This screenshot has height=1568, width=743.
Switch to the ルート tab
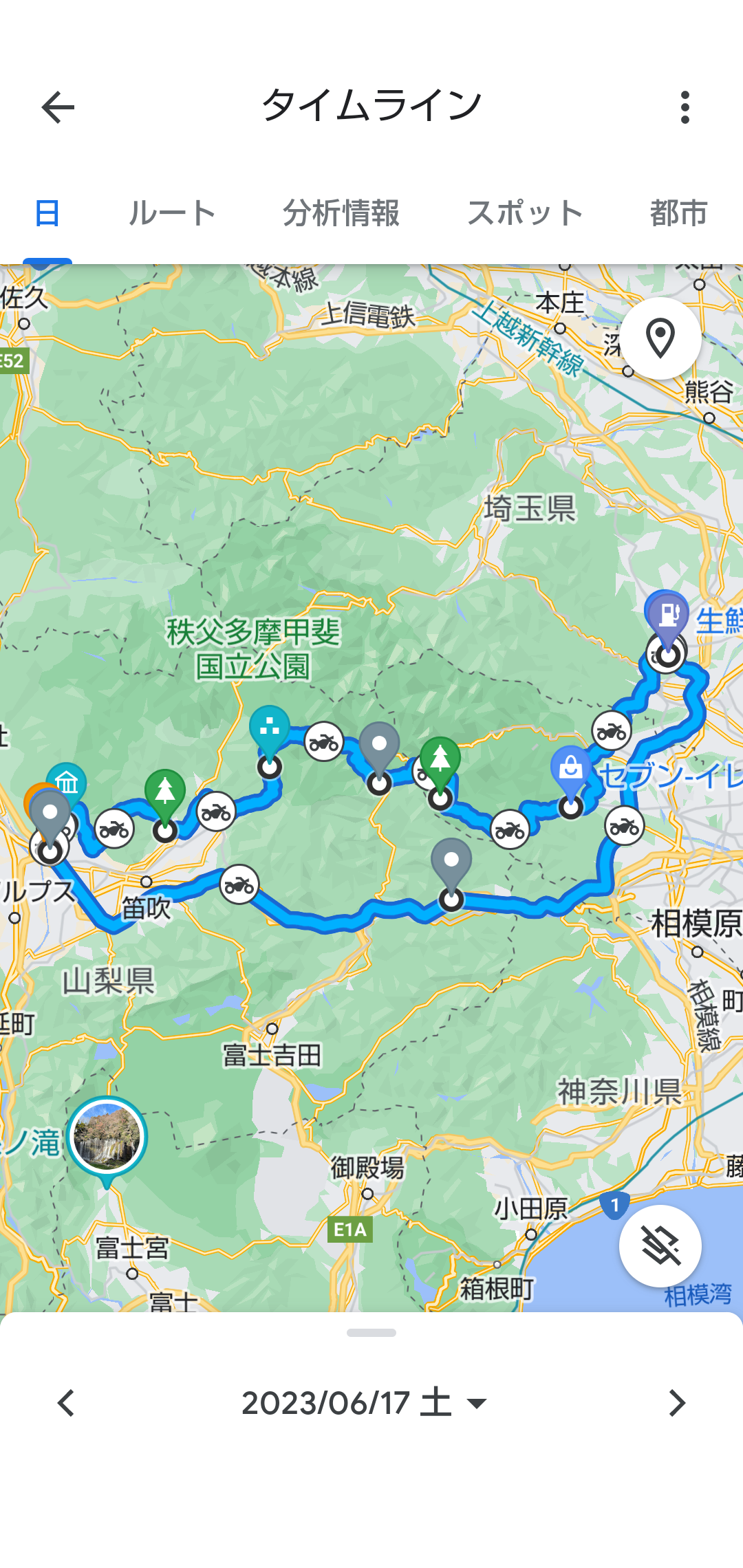[x=172, y=213]
